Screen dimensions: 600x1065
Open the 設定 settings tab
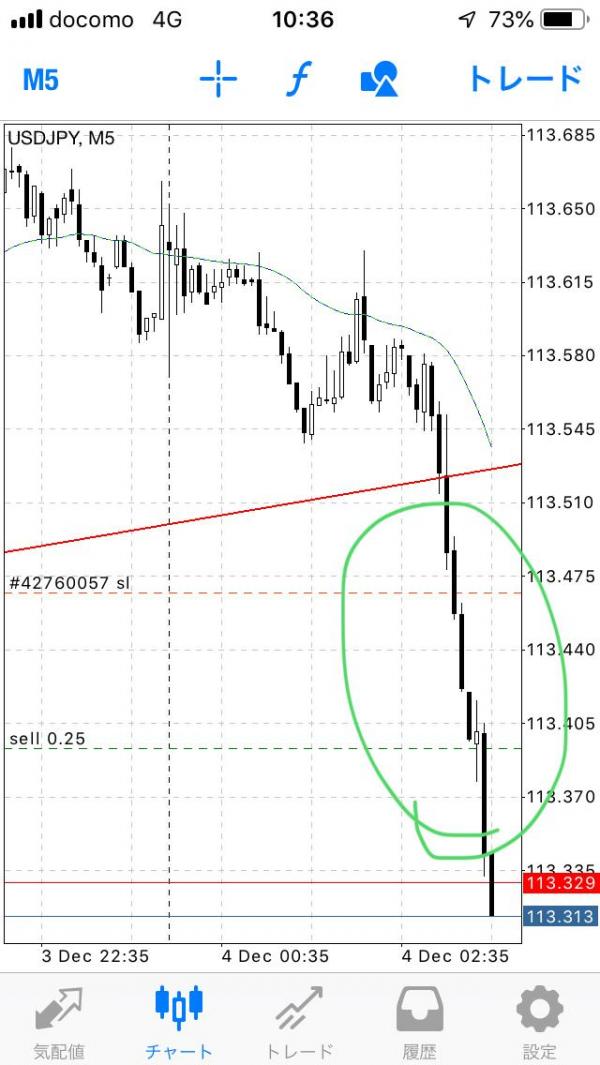click(540, 1024)
